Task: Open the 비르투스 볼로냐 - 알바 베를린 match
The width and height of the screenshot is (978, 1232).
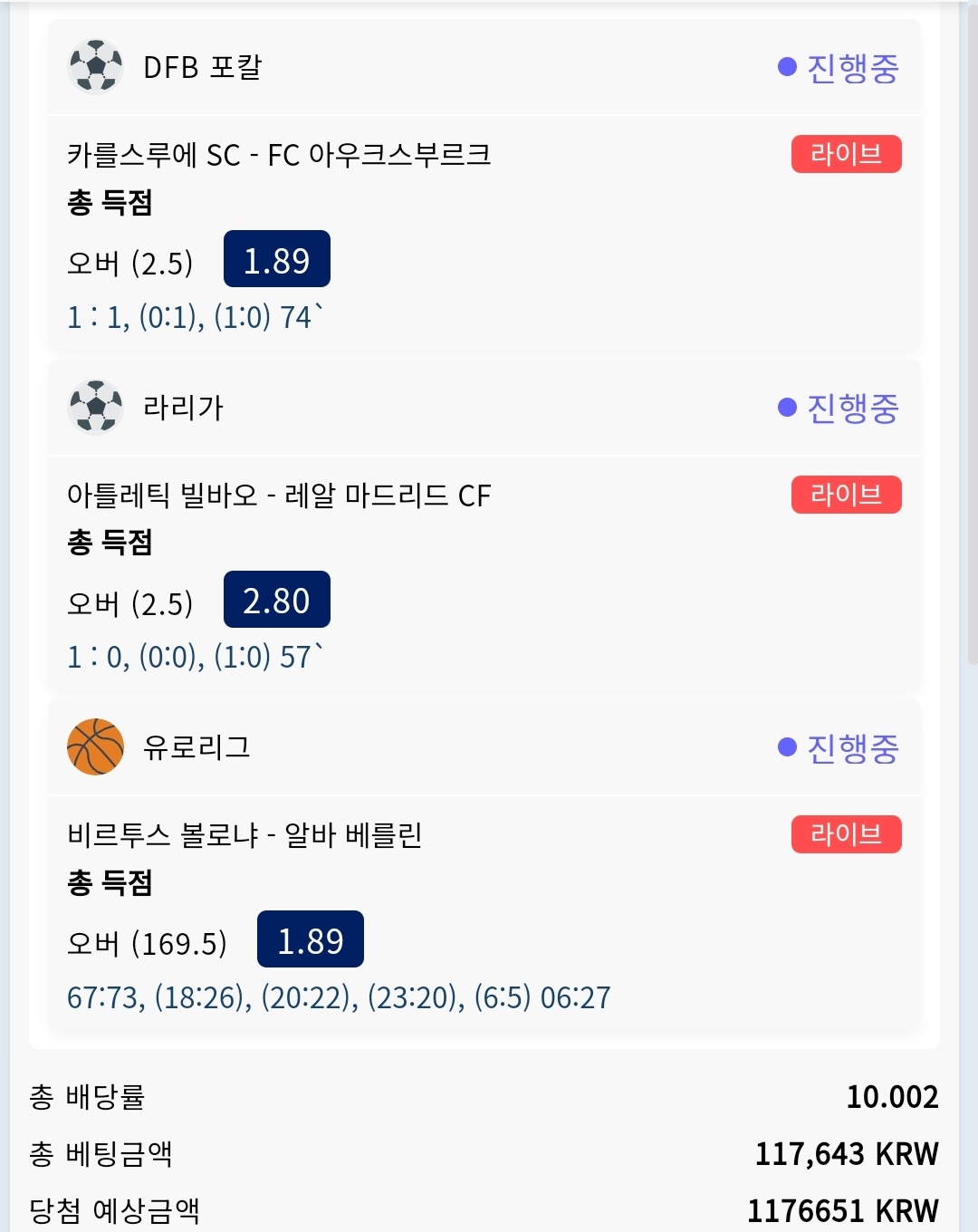Action: coord(244,835)
